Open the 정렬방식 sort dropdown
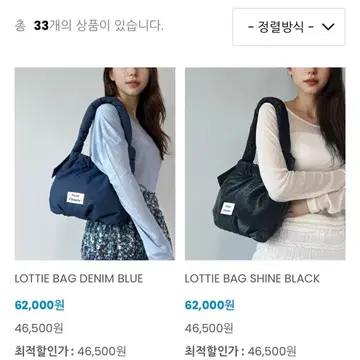360x360 pixels. [289, 27]
